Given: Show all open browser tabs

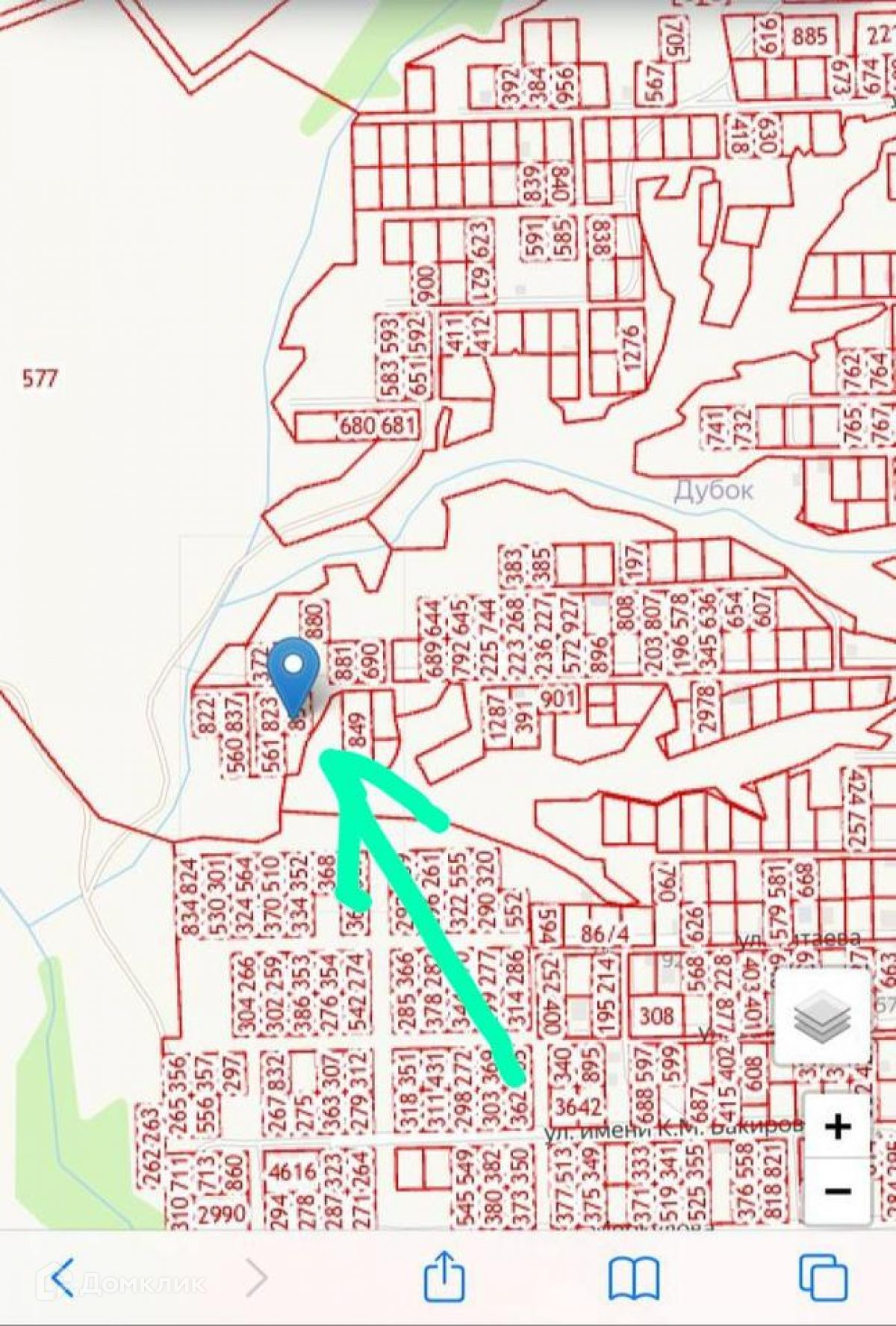Looking at the screenshot, I should coord(823,1277).
